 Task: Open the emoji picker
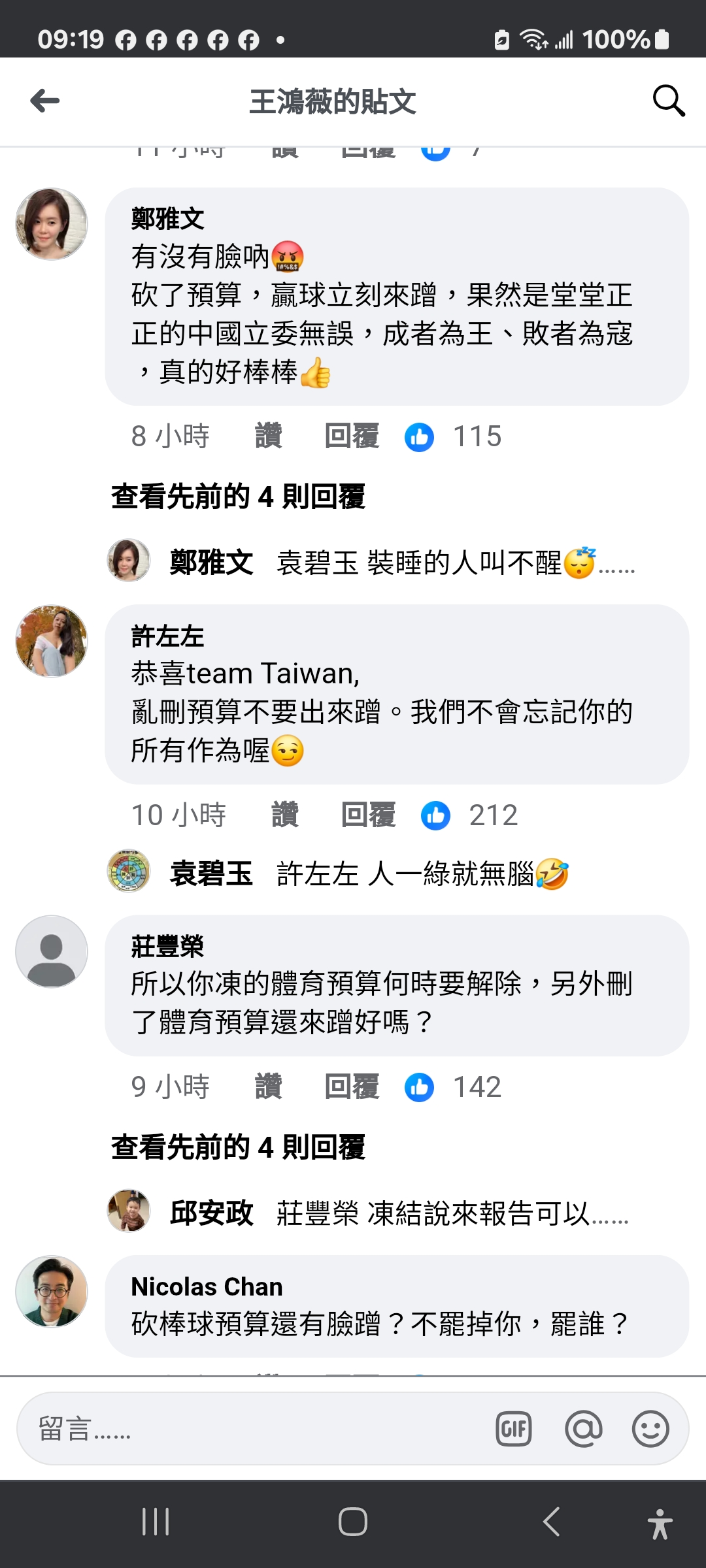(650, 1429)
